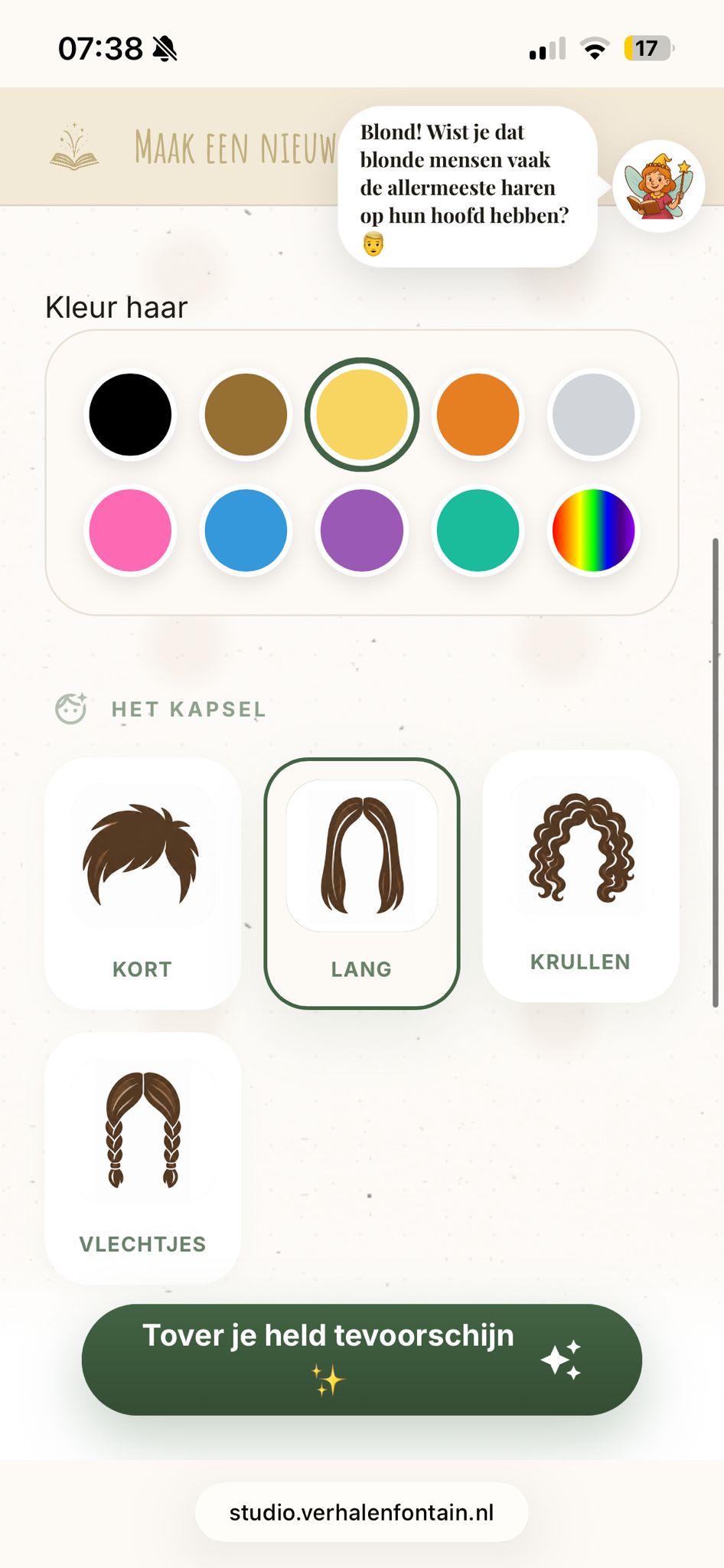Pick the Krullen hairstyle
This screenshot has width=724, height=1568.
[581, 876]
